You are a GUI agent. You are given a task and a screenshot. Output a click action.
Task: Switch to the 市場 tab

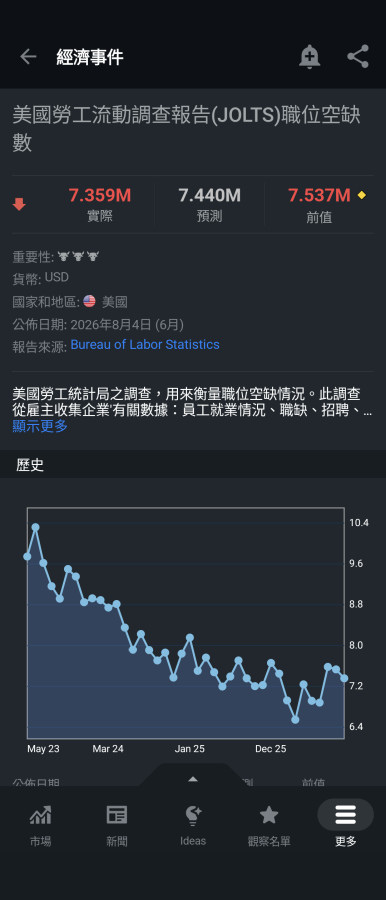(x=40, y=825)
